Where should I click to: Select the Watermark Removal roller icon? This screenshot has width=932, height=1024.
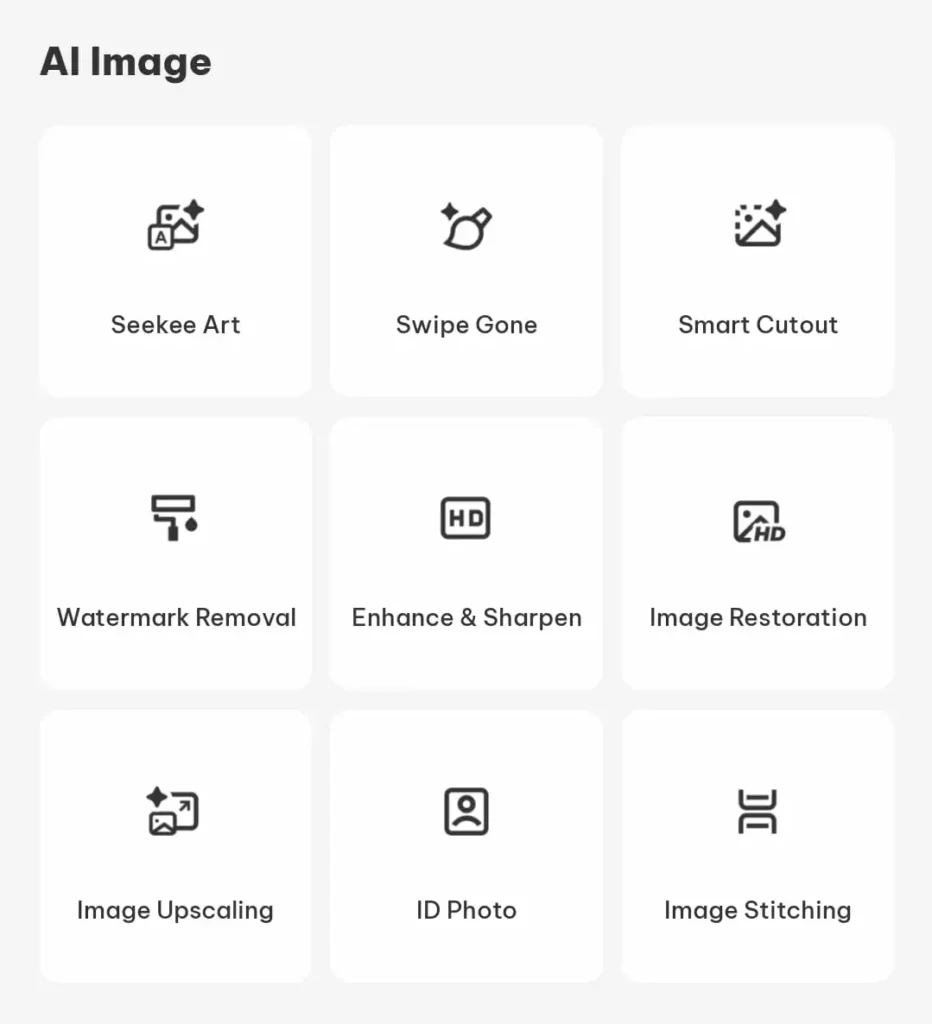[x=176, y=517]
